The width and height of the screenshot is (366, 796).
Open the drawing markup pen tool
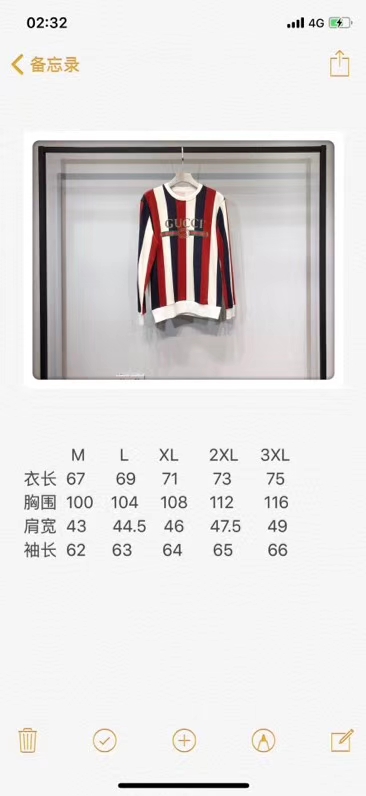pos(263,741)
